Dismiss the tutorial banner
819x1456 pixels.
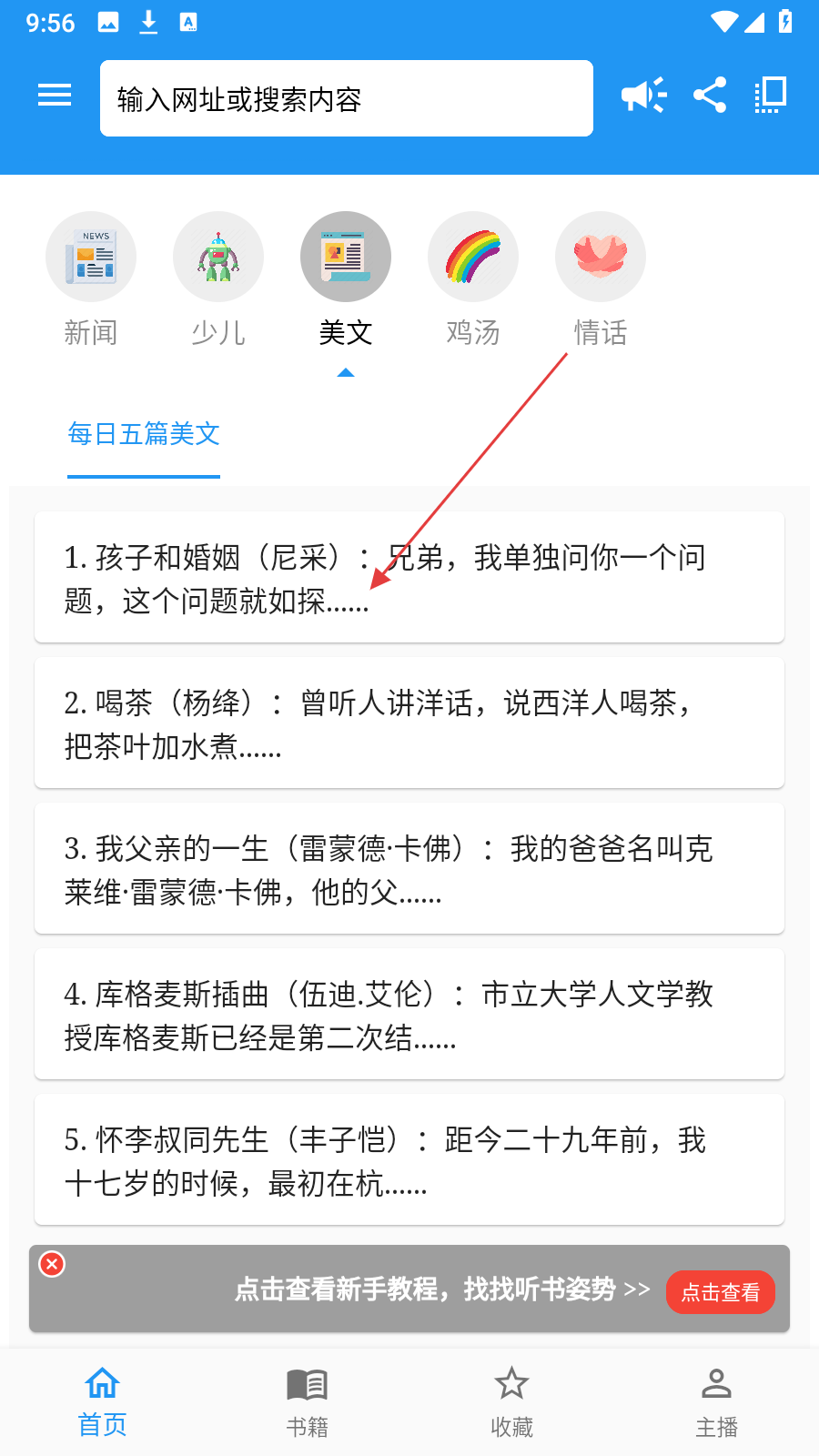(x=52, y=1264)
